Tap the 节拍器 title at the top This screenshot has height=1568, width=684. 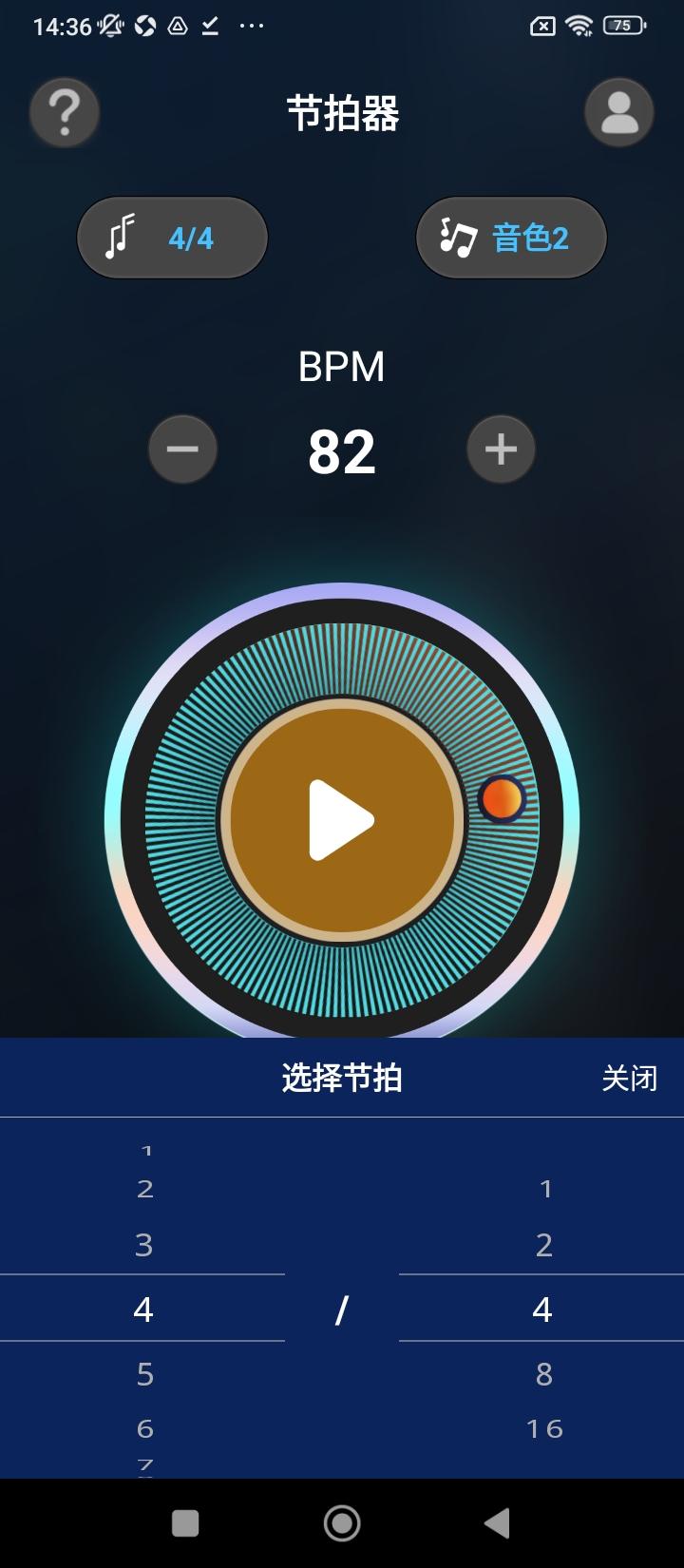pos(342,111)
